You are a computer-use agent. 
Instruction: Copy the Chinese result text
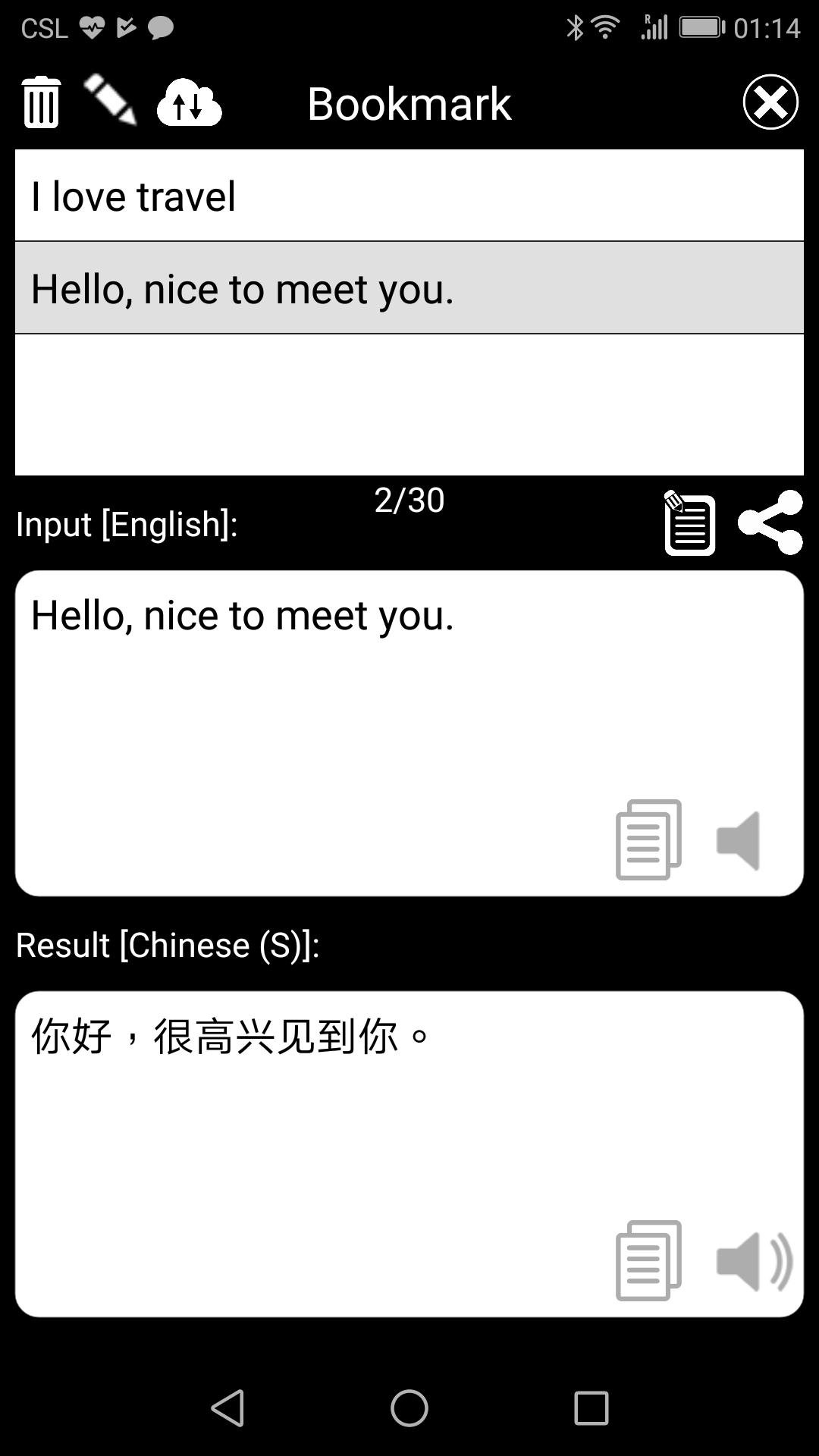coord(648,1260)
